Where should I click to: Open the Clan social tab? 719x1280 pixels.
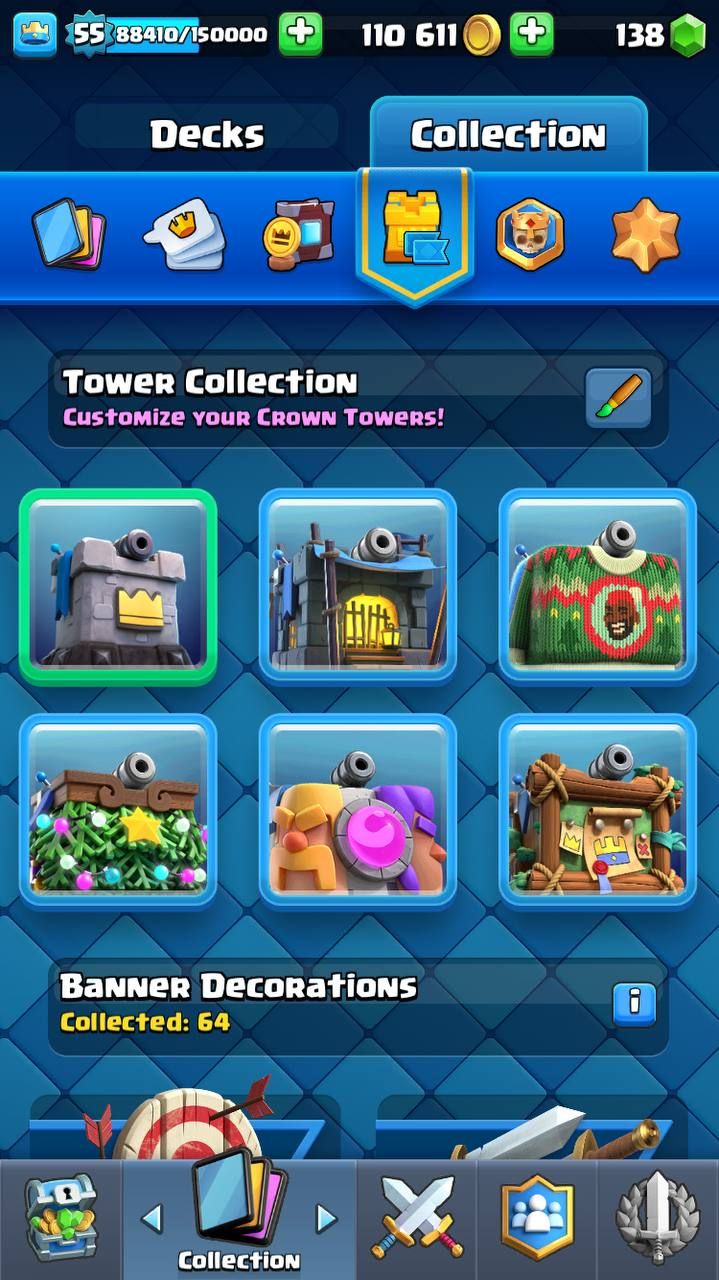538,1220
